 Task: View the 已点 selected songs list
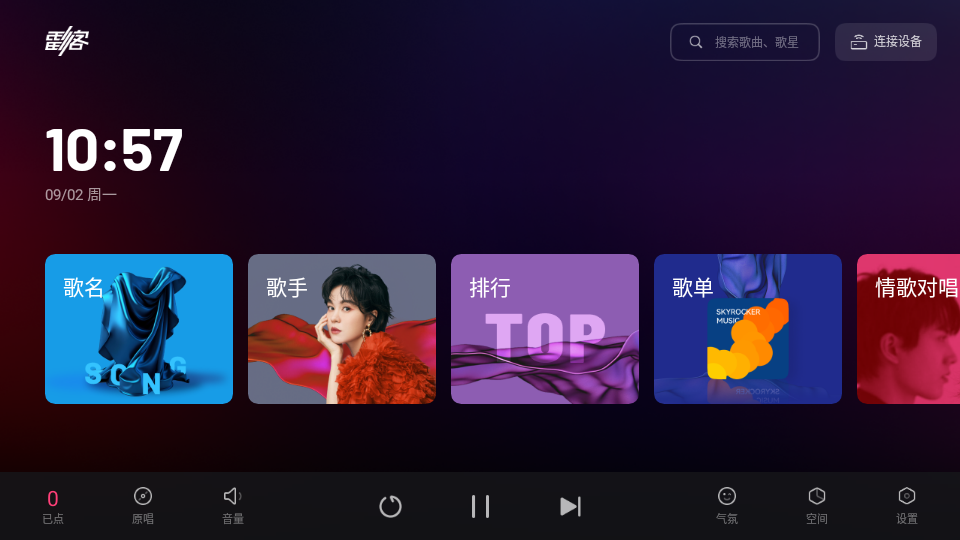point(53,505)
